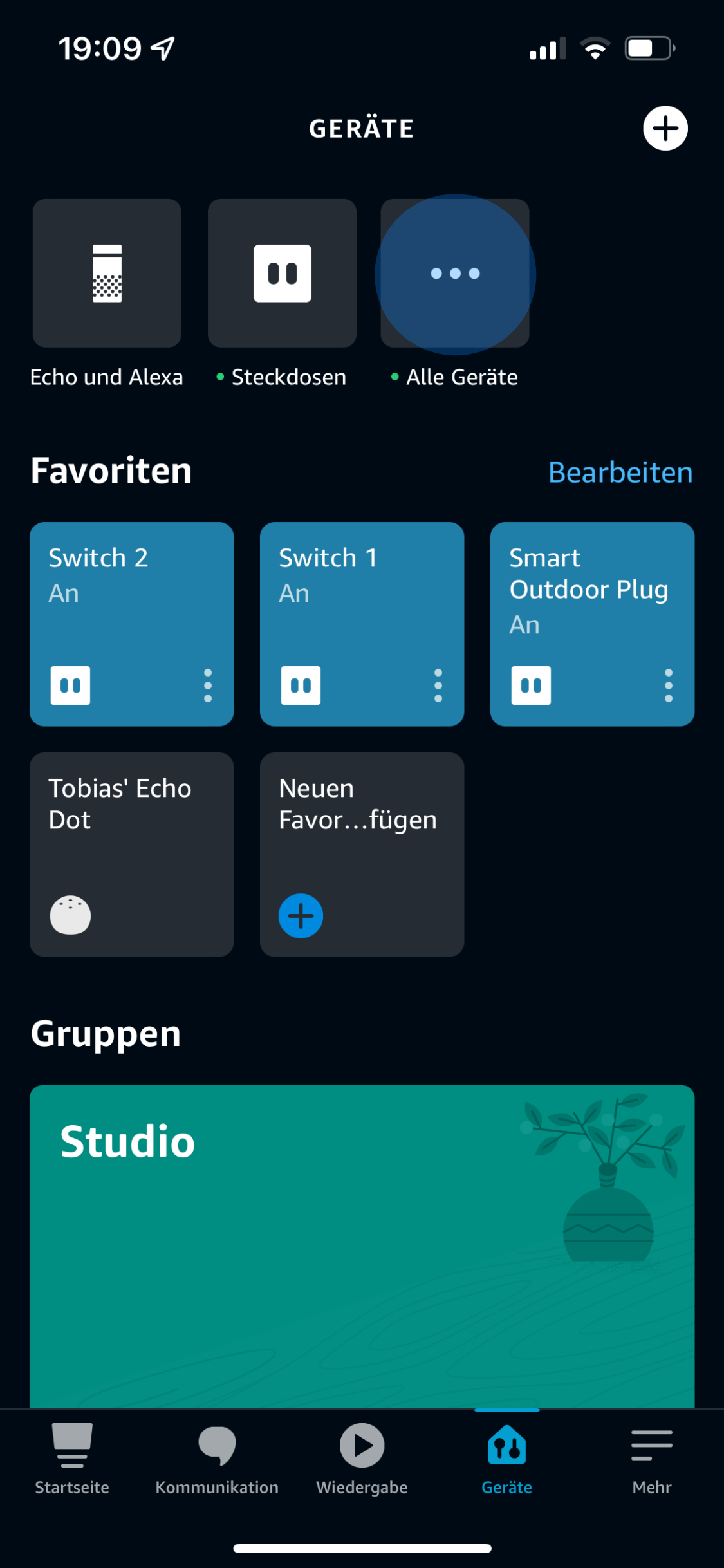Open the Echo und Alexa device category

(x=106, y=273)
